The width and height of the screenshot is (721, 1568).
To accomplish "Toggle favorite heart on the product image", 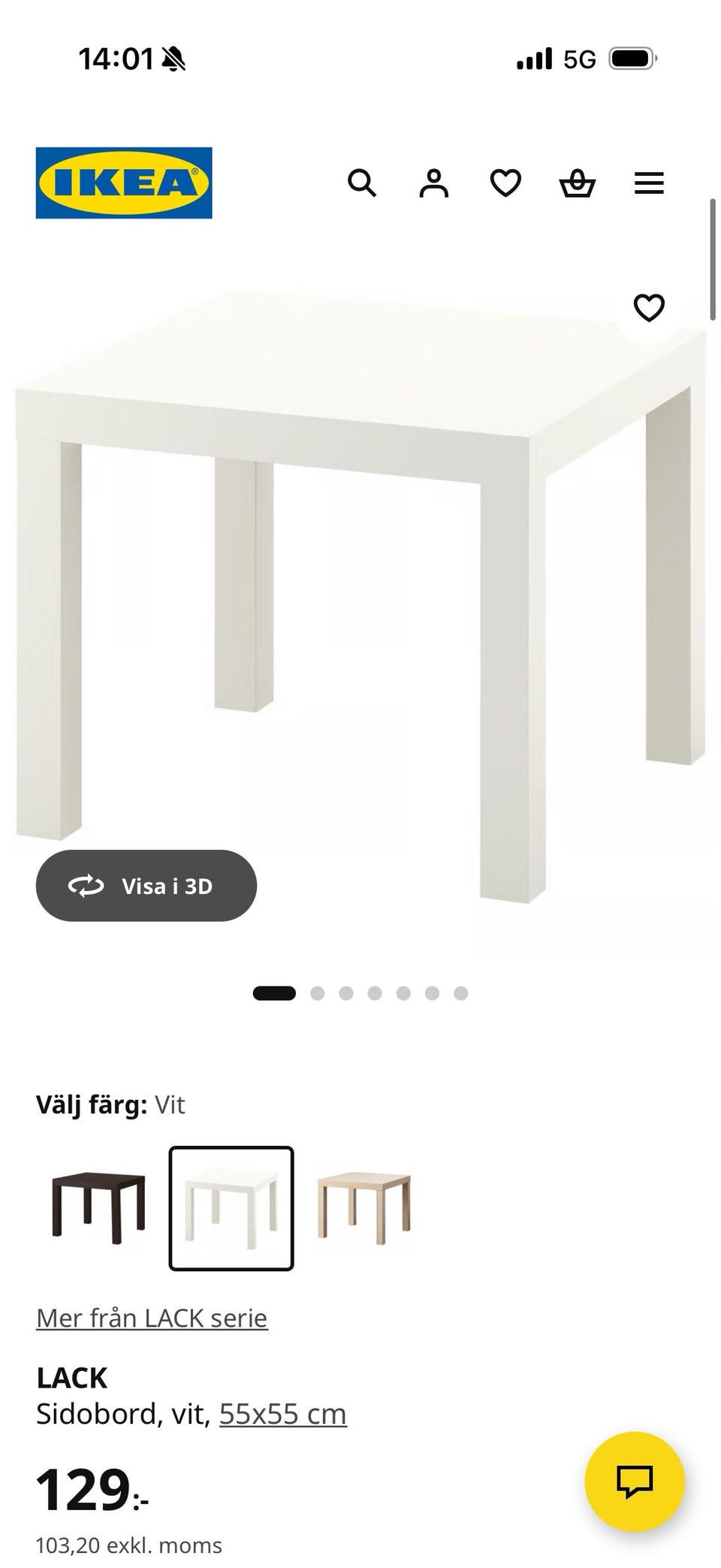I will pyautogui.click(x=649, y=307).
